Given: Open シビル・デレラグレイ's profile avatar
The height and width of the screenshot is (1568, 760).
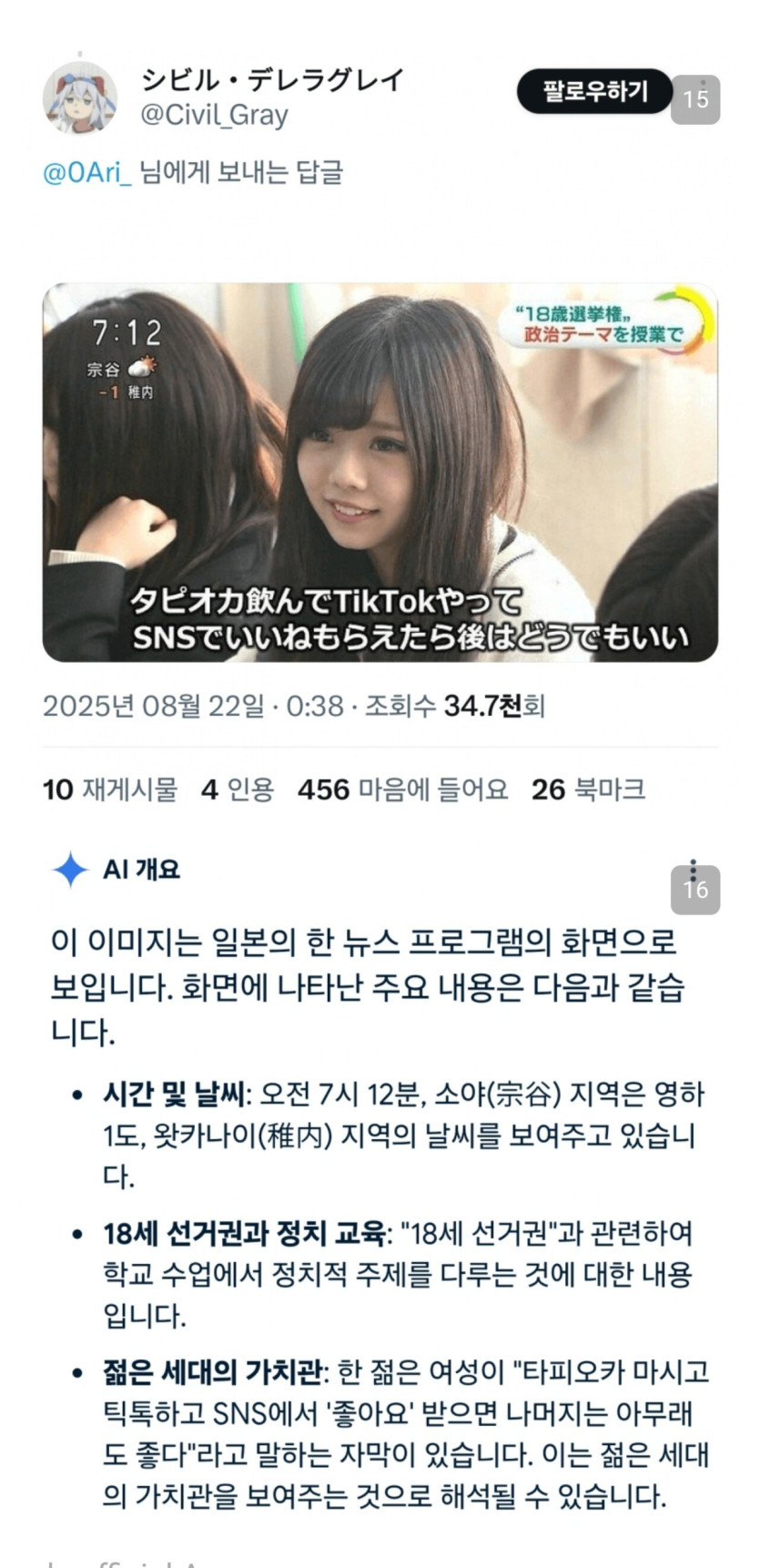Looking at the screenshot, I should [80, 98].
